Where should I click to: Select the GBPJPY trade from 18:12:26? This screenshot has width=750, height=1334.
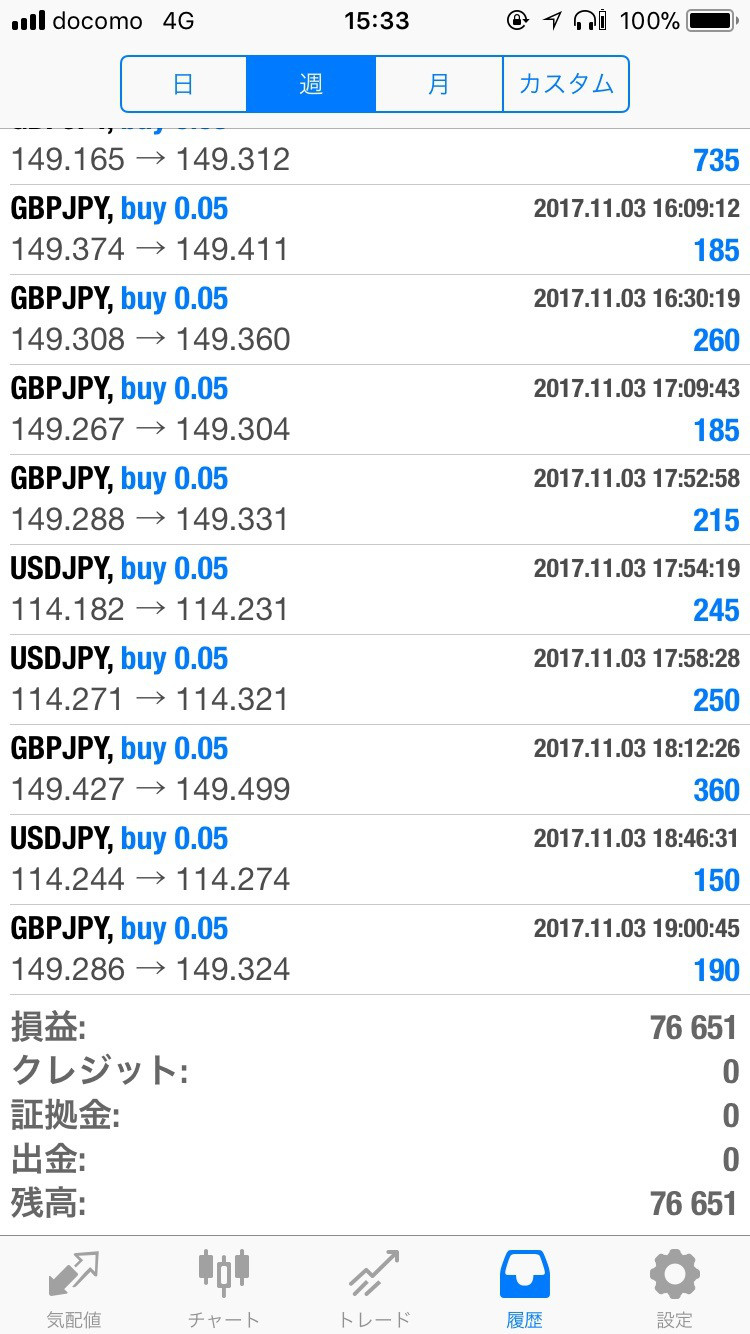click(x=375, y=770)
